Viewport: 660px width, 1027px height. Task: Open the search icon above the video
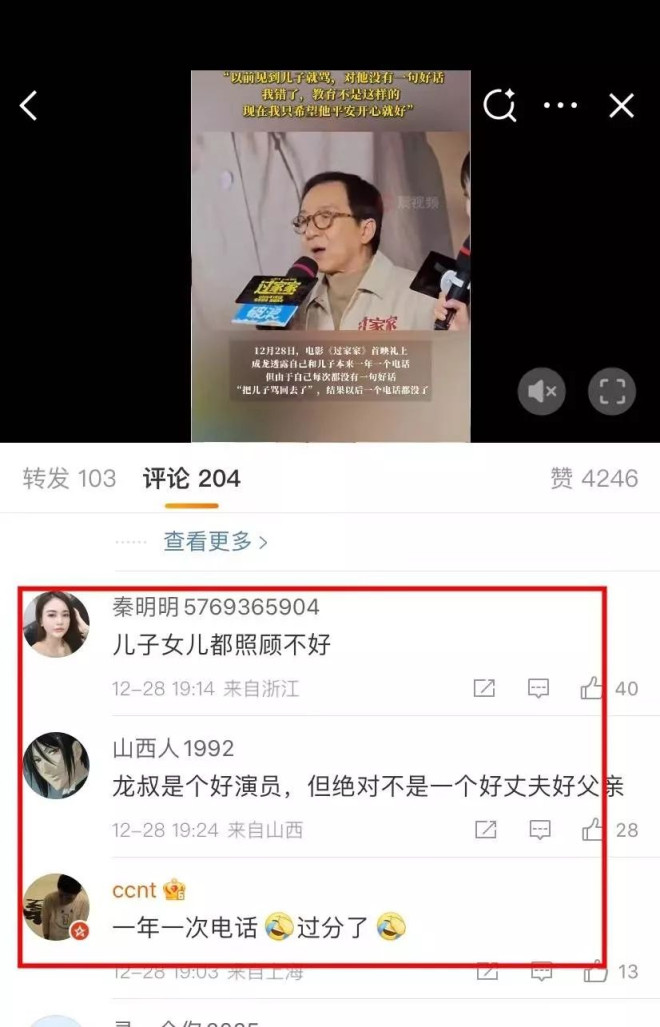[x=499, y=105]
